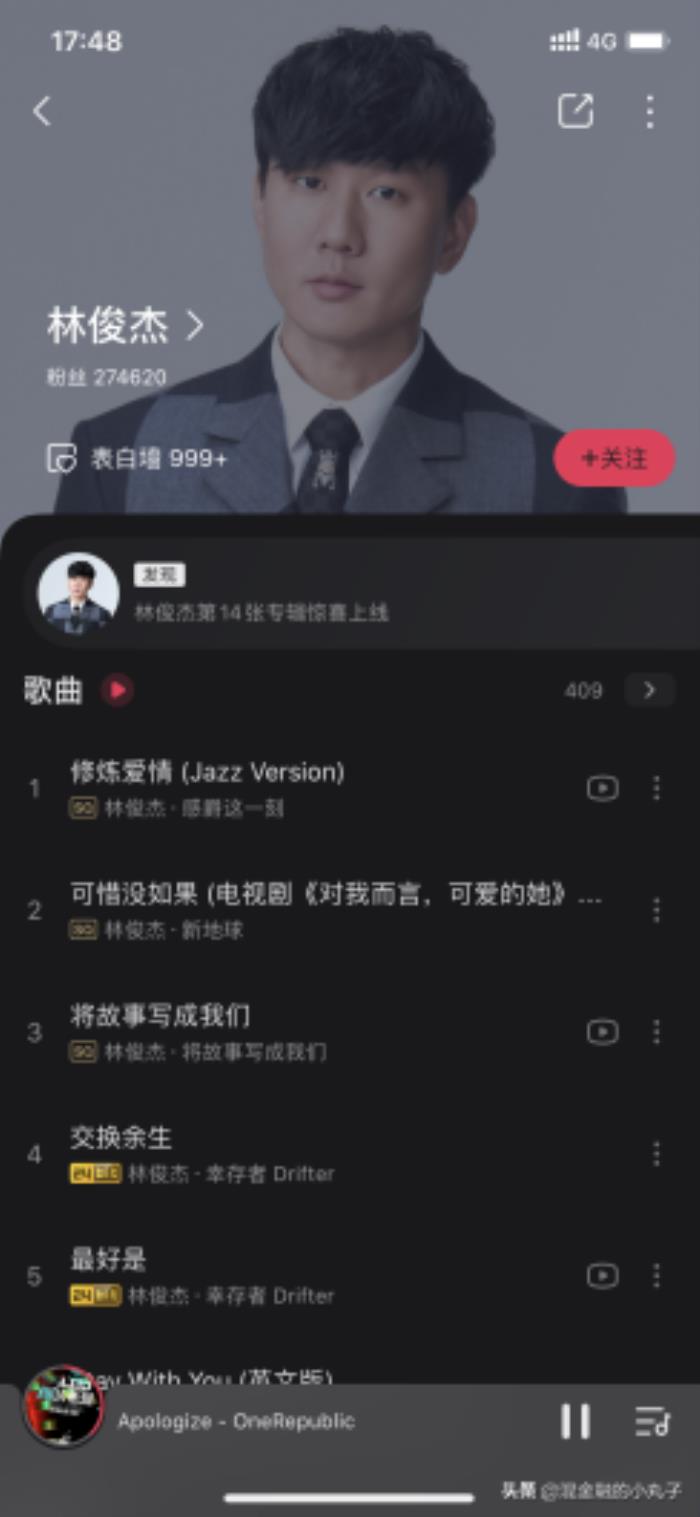Watch the video for 最好是
The height and width of the screenshot is (1517, 700).
(602, 1276)
